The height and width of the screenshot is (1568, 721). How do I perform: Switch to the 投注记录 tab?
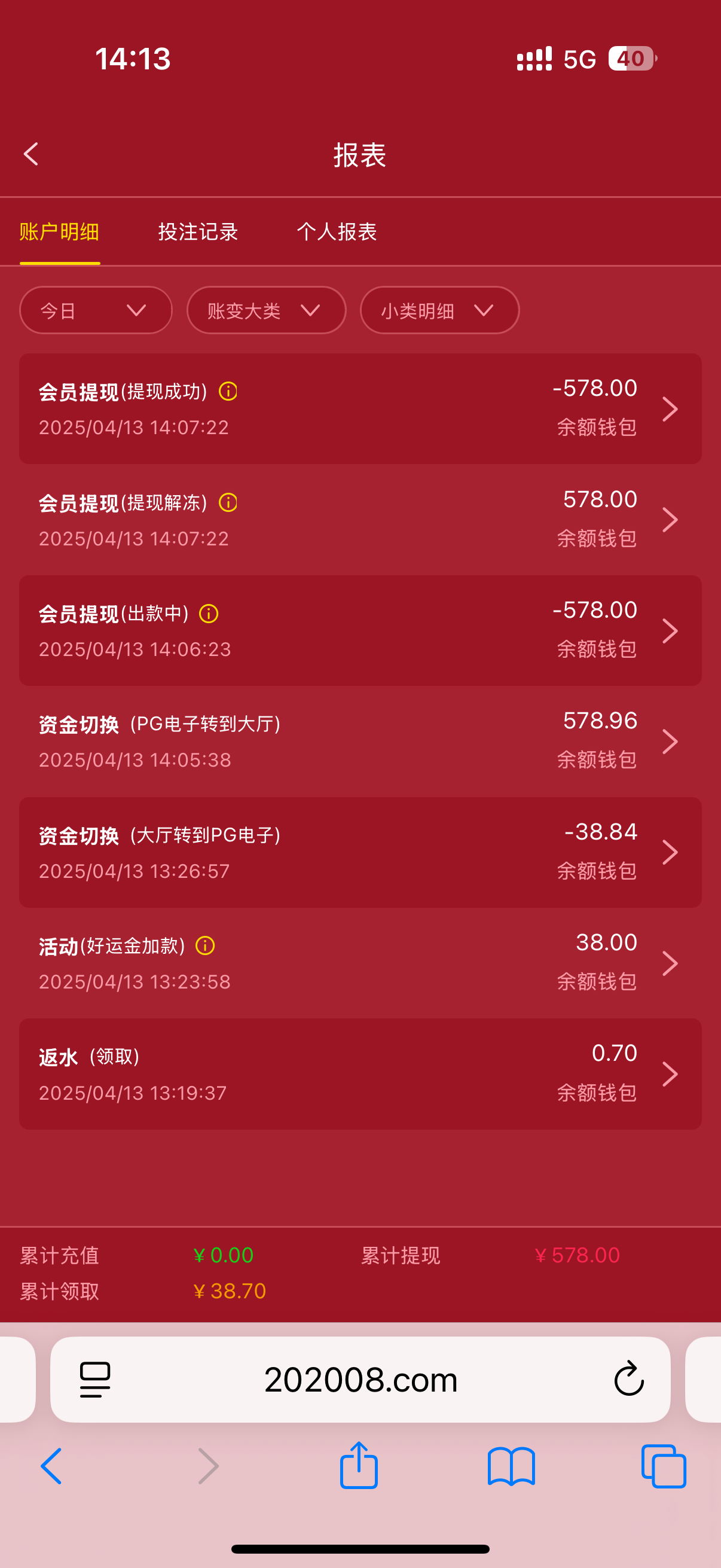198,232
